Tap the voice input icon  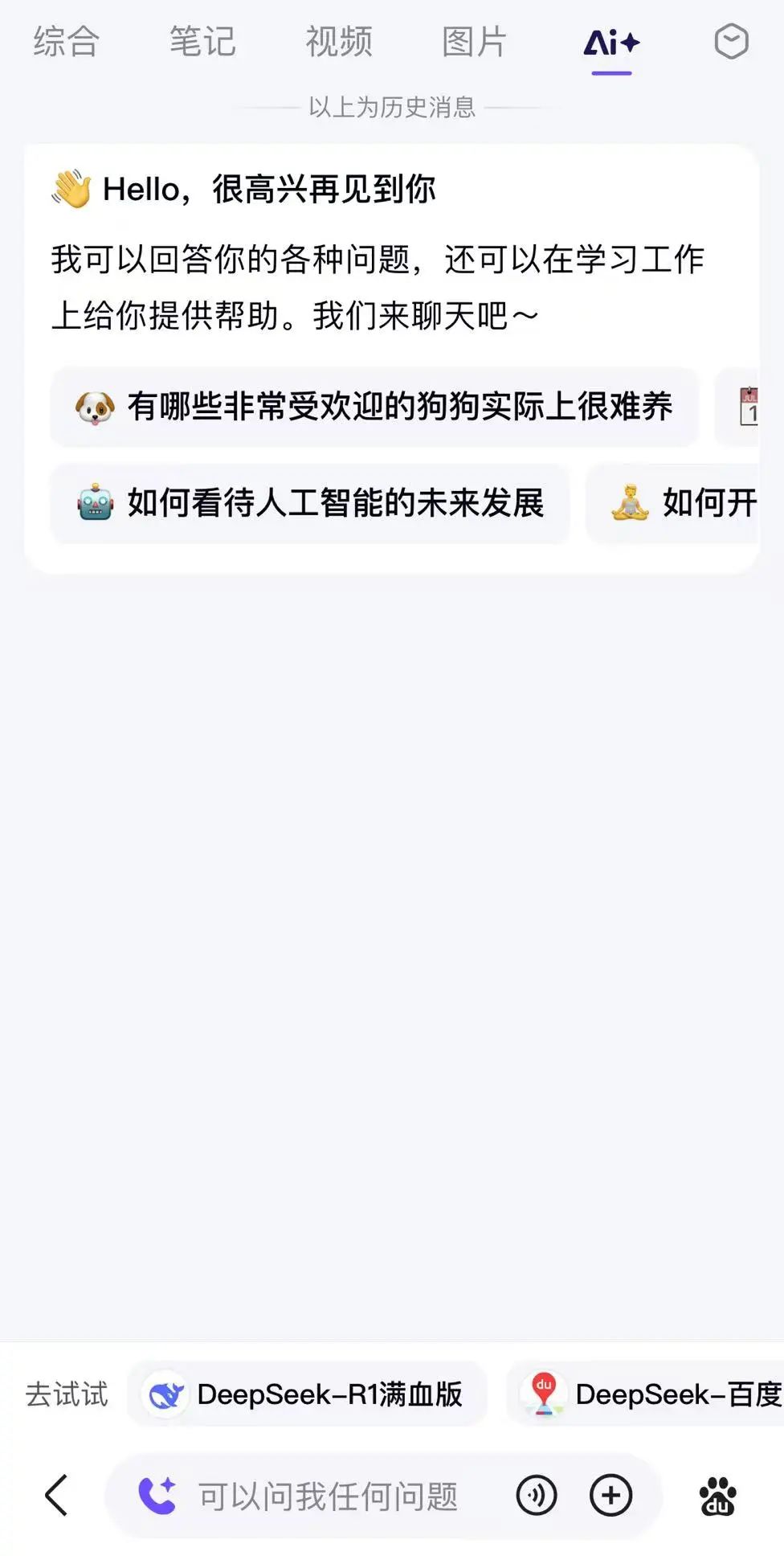click(536, 1495)
